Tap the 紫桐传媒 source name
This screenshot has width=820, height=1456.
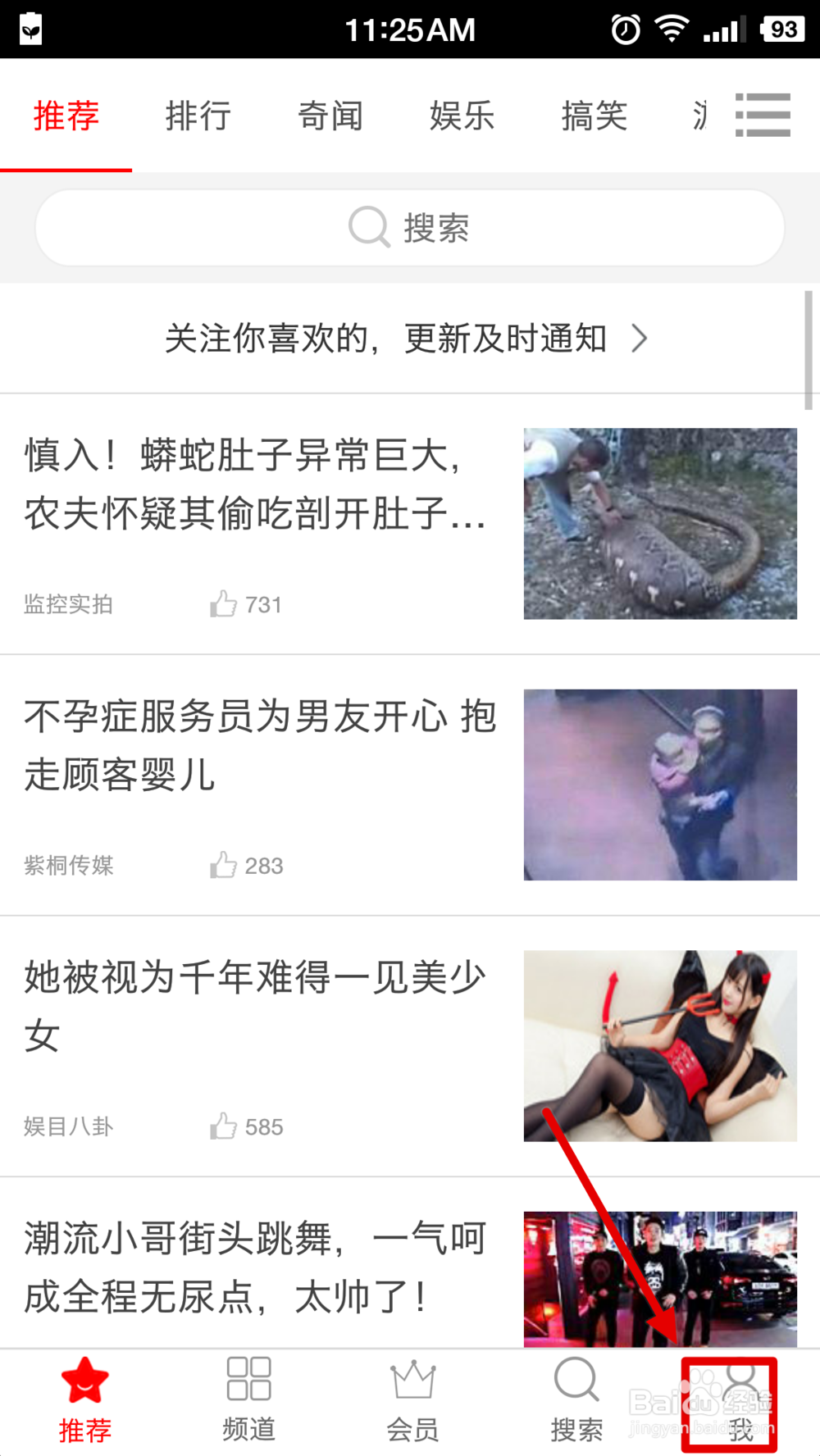click(x=67, y=866)
